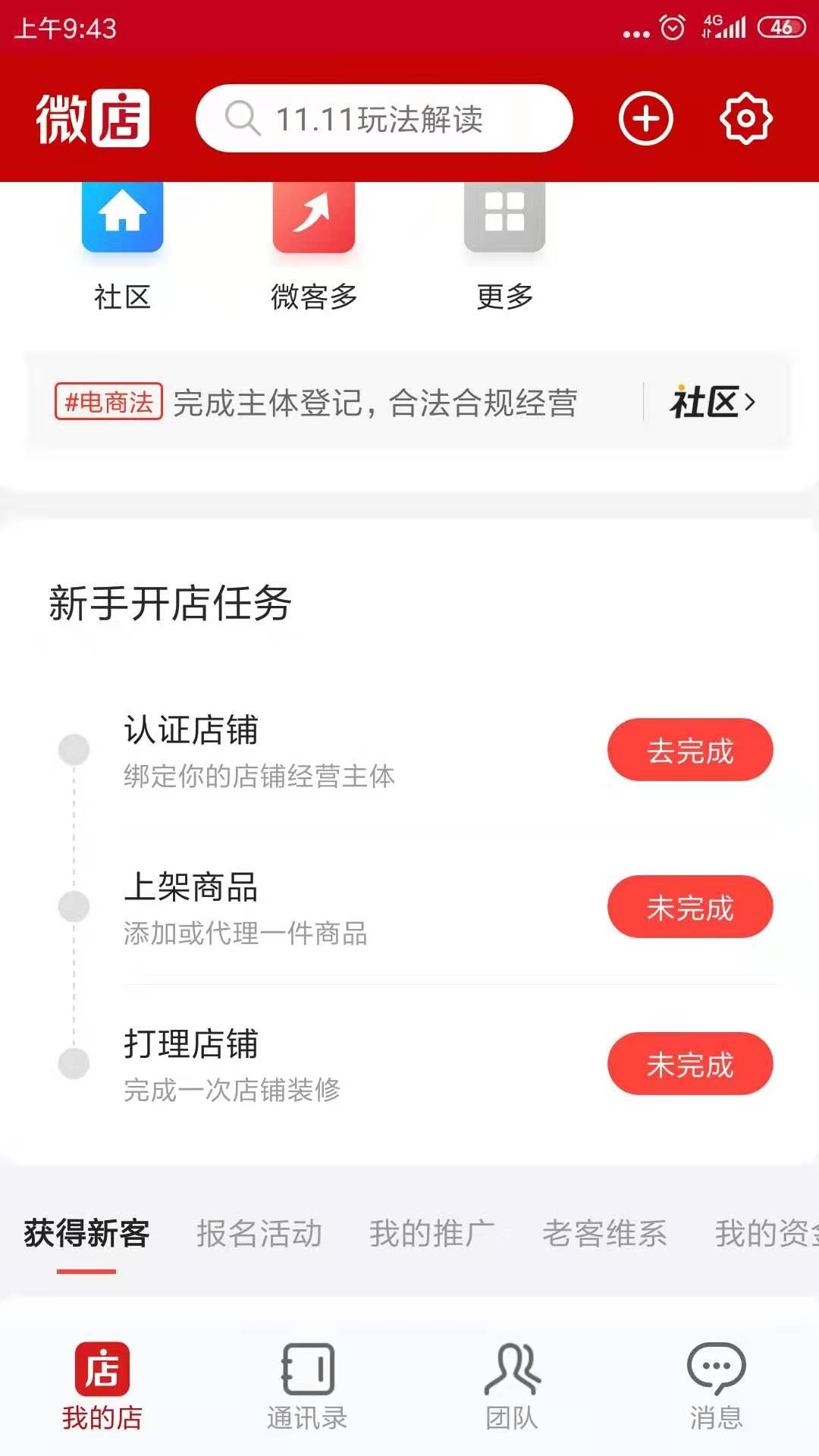Open the 消息 bottom tab

pyautogui.click(x=717, y=1386)
